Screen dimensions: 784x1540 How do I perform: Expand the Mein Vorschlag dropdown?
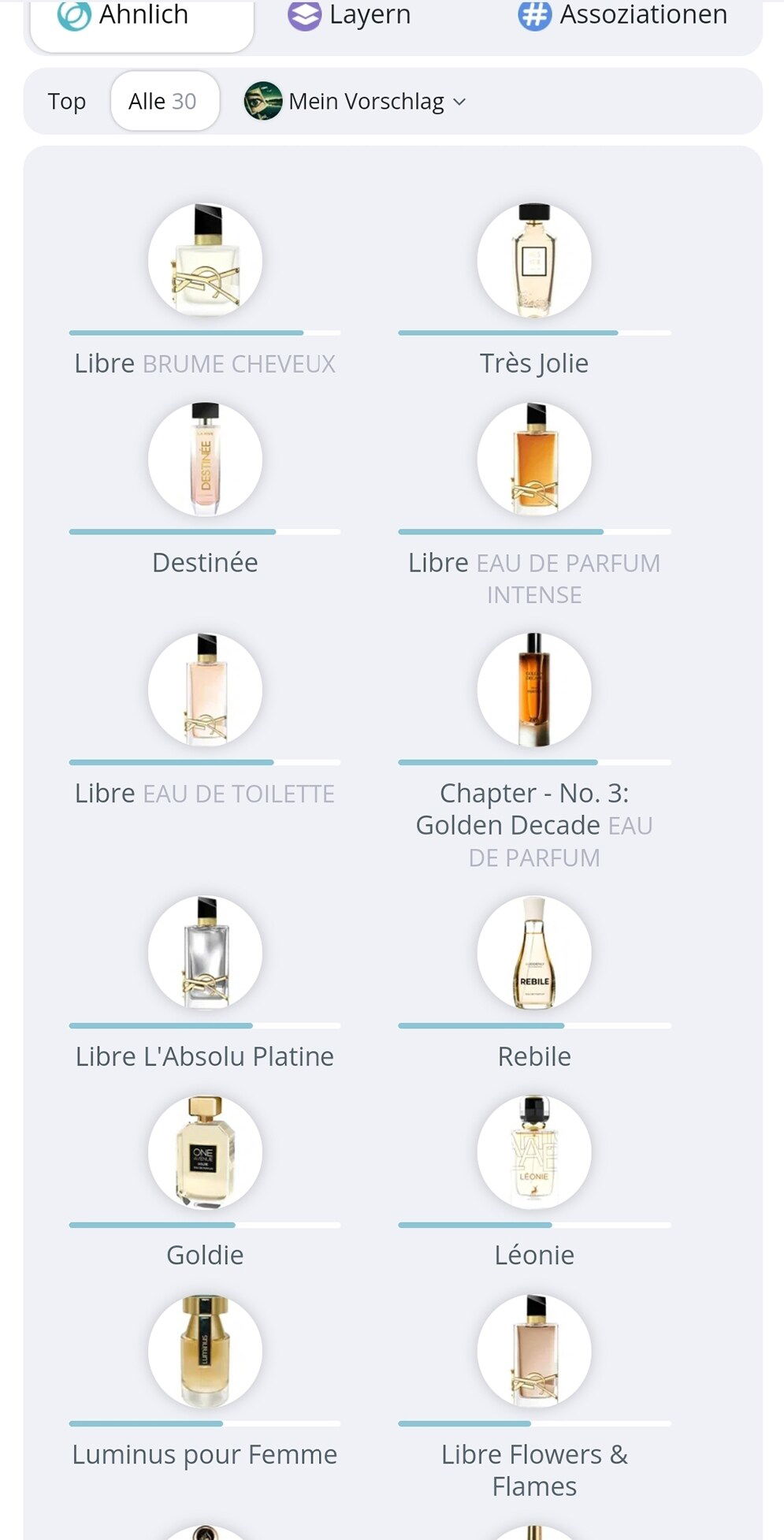pos(356,102)
